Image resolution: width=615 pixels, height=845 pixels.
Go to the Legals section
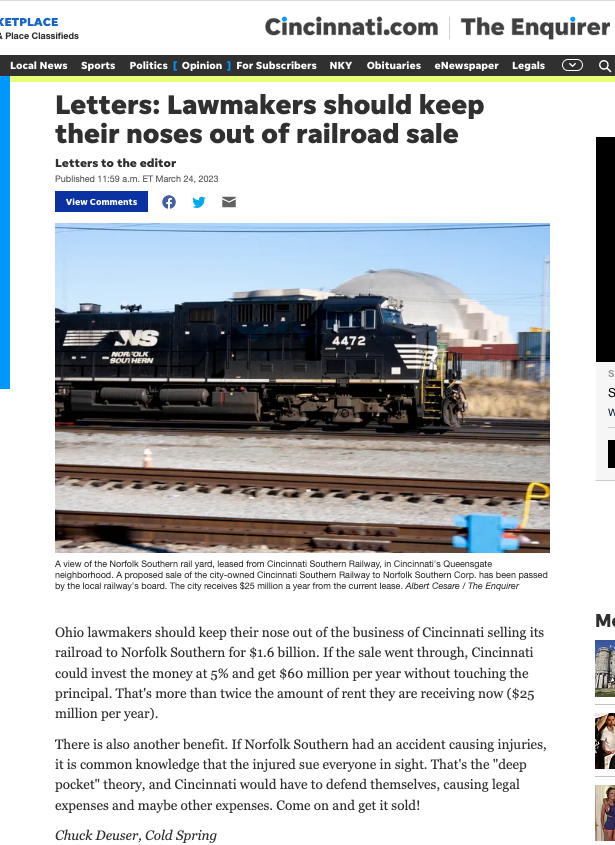click(528, 66)
